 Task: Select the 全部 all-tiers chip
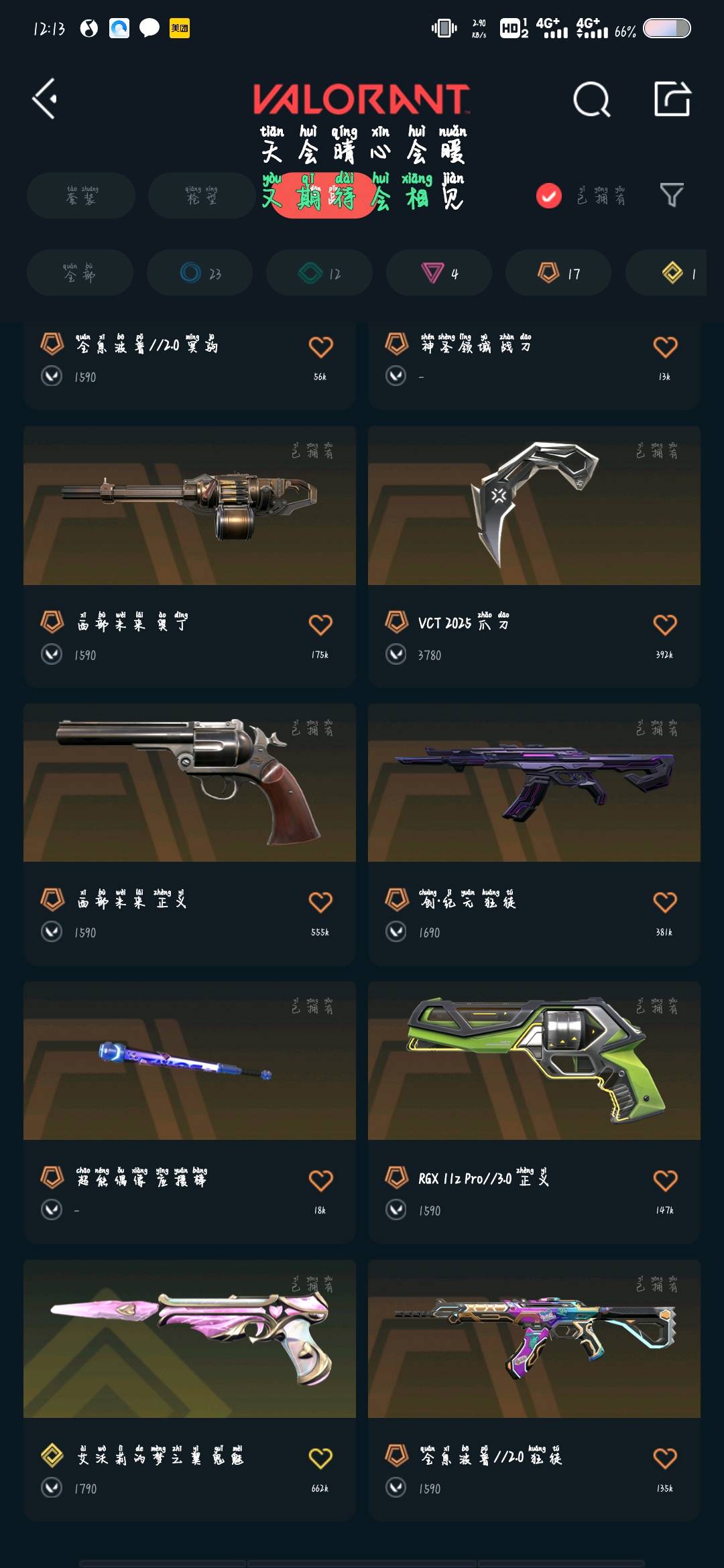80,273
